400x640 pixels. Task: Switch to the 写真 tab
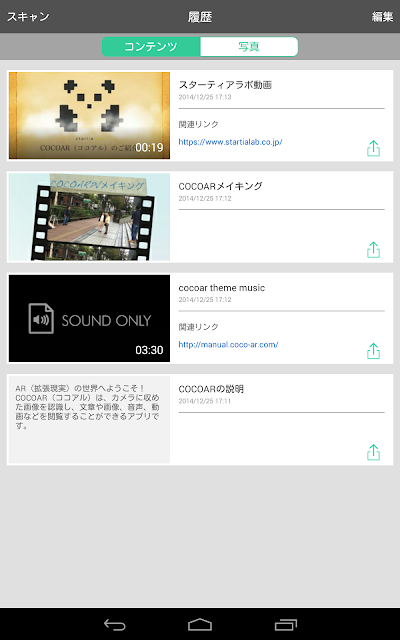click(x=249, y=47)
